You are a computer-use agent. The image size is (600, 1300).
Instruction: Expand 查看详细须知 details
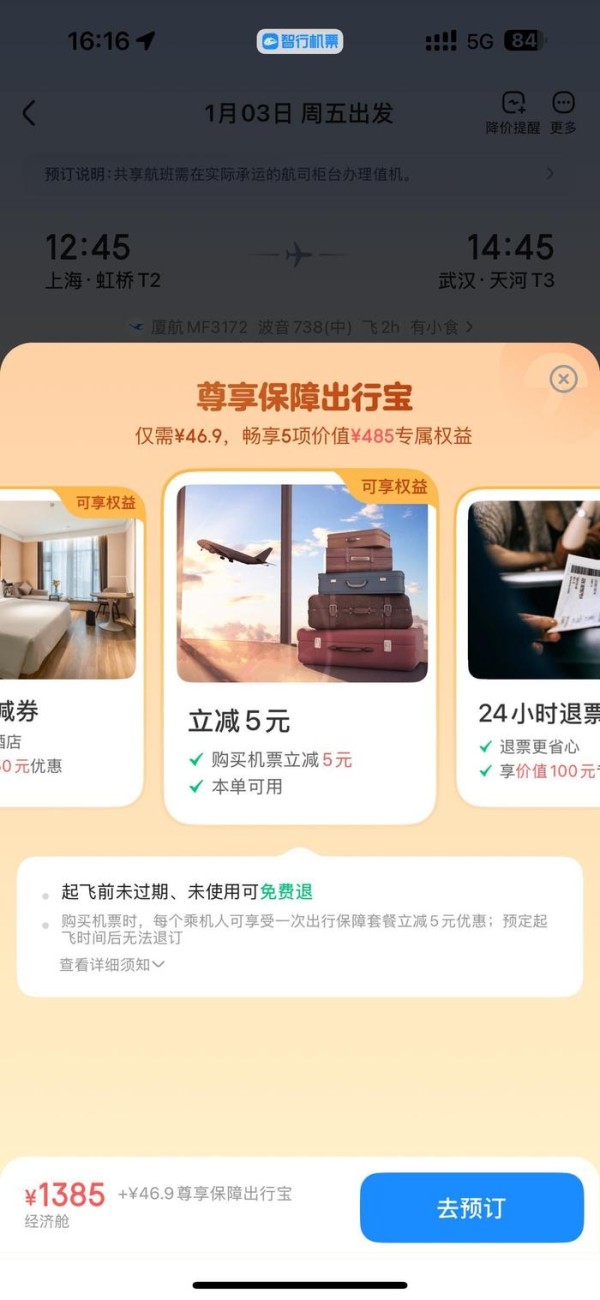pyautogui.click(x=112, y=965)
